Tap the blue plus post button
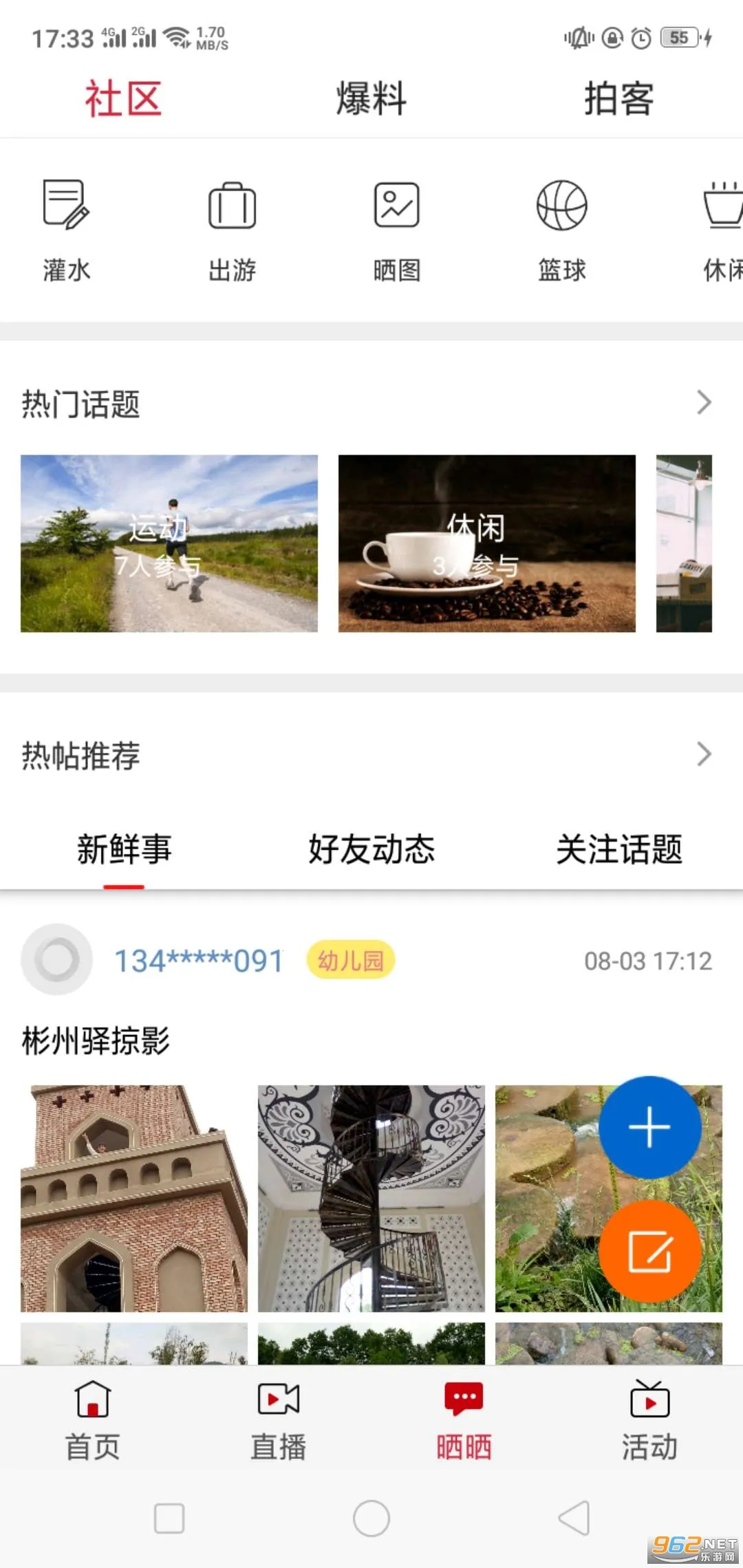The width and height of the screenshot is (743, 1568). coord(649,1126)
